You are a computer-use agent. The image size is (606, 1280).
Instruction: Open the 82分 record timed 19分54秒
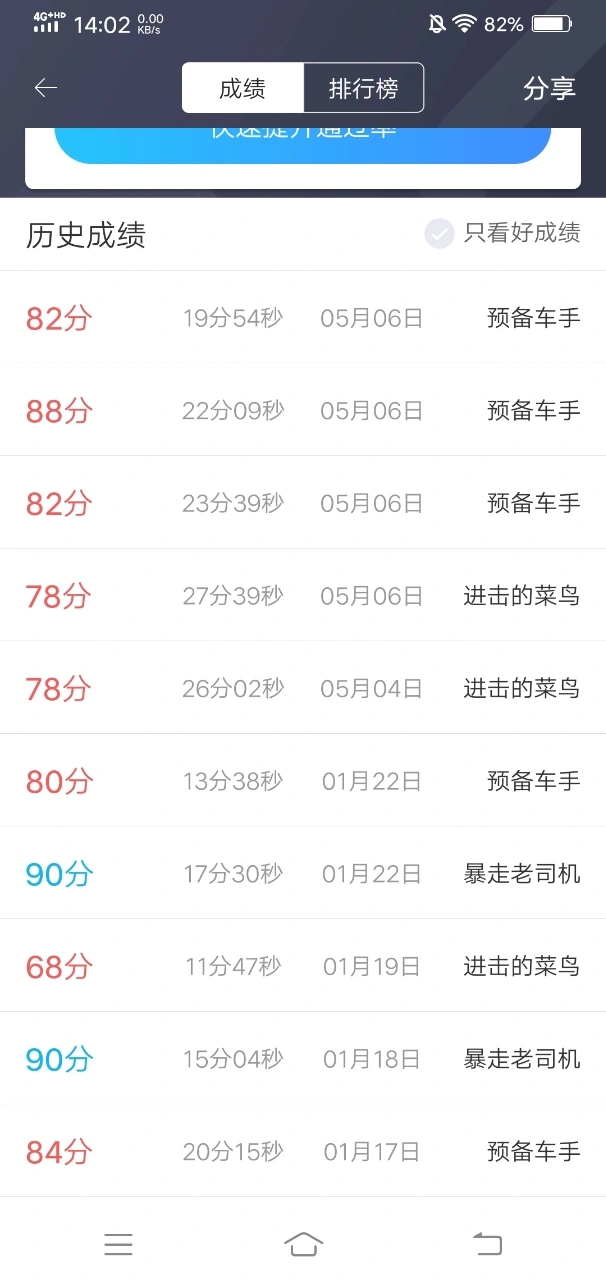303,318
